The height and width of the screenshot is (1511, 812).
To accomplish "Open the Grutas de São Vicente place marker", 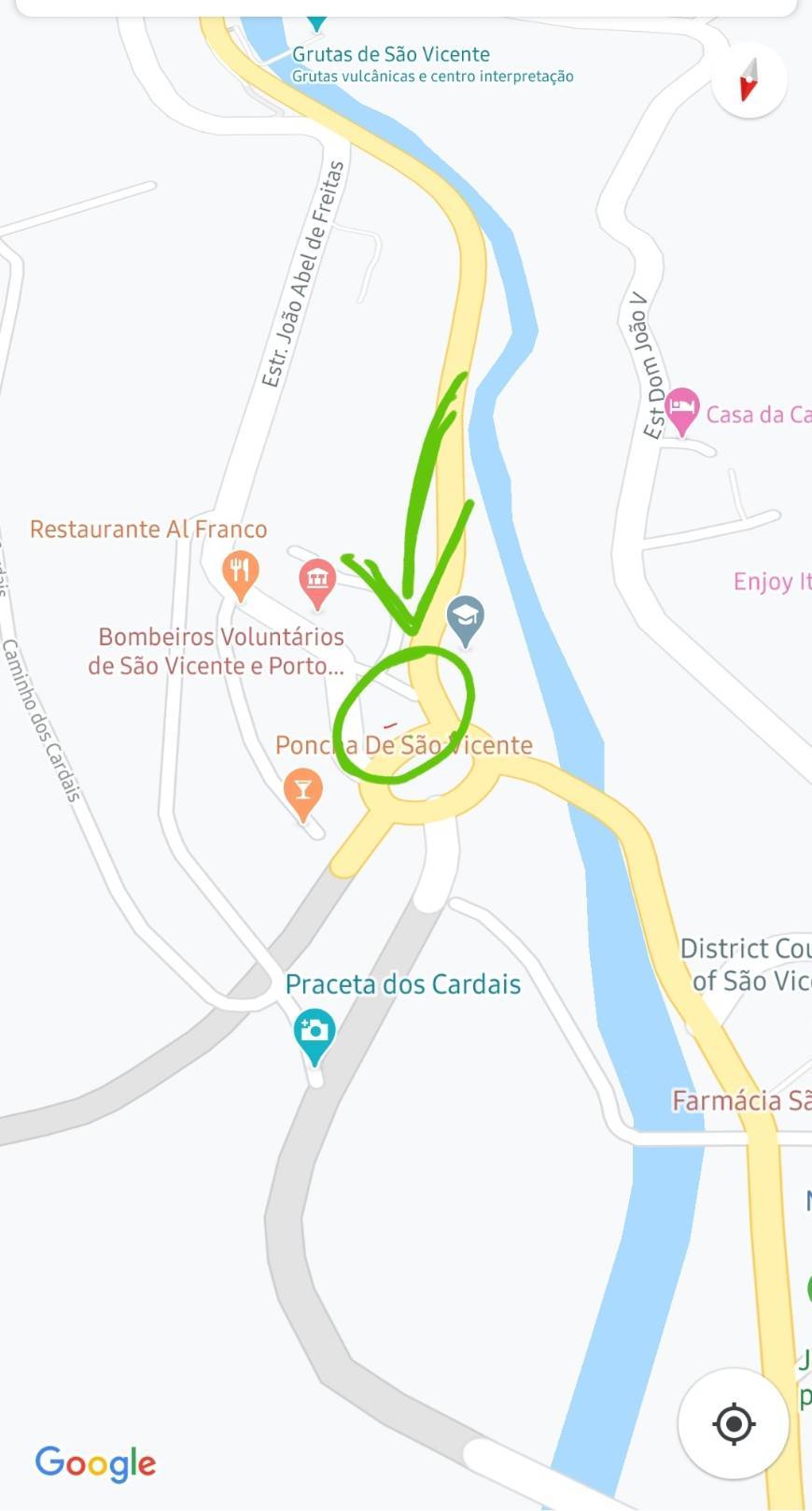I will click(316, 21).
